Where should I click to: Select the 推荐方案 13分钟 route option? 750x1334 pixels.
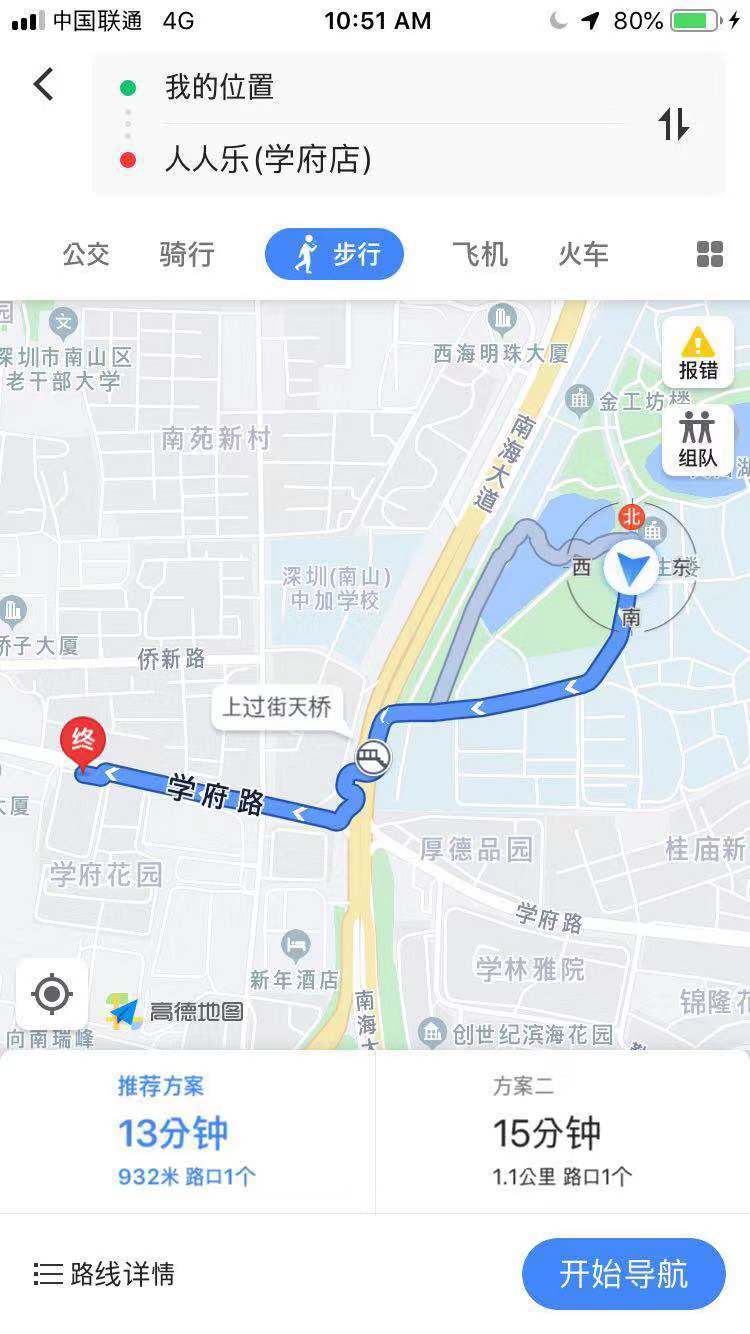(x=186, y=1131)
